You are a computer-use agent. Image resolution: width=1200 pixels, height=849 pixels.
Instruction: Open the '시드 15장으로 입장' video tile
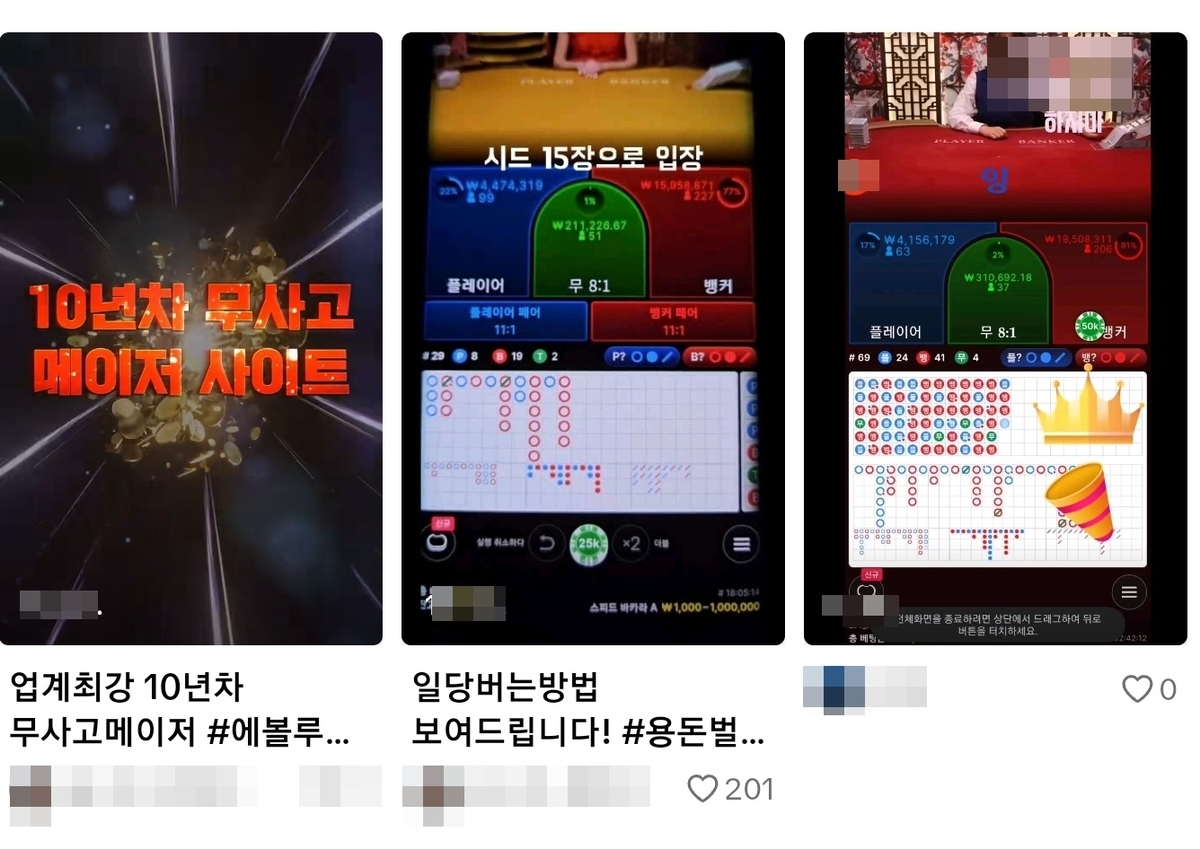coord(593,338)
